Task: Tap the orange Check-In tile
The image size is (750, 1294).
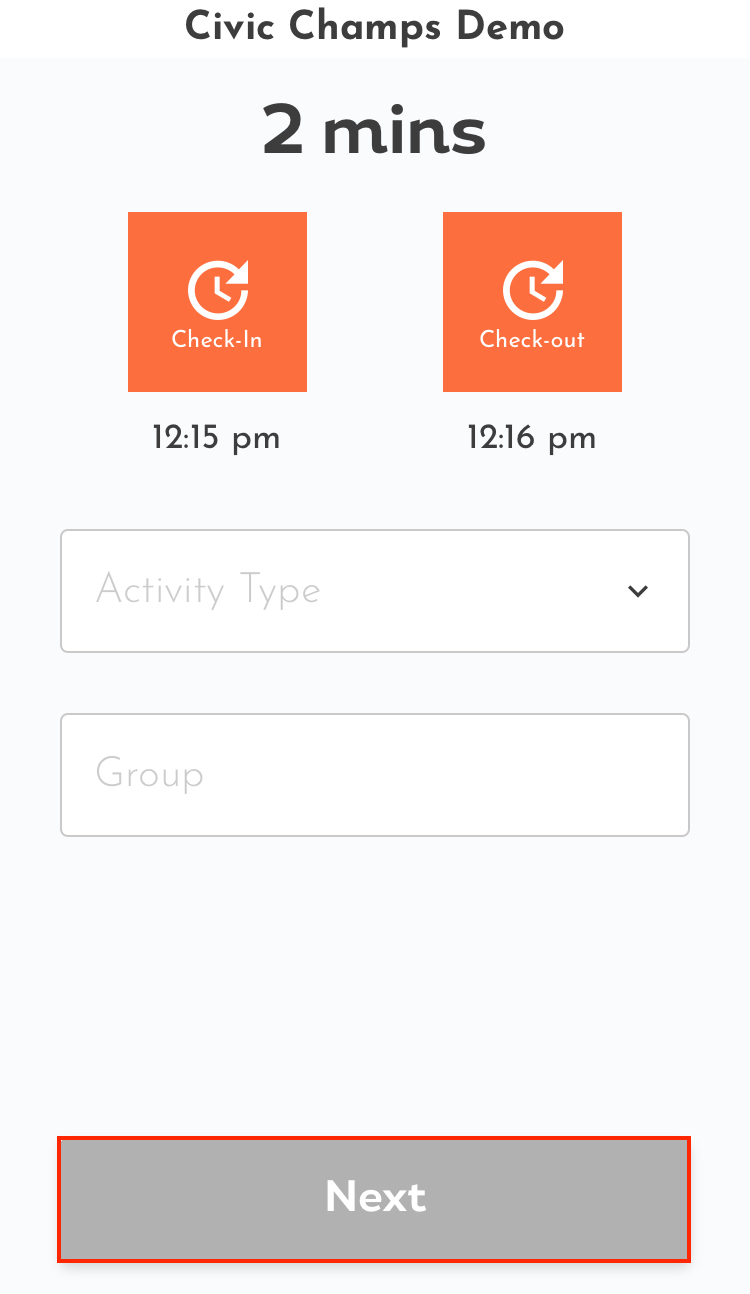Action: point(217,301)
